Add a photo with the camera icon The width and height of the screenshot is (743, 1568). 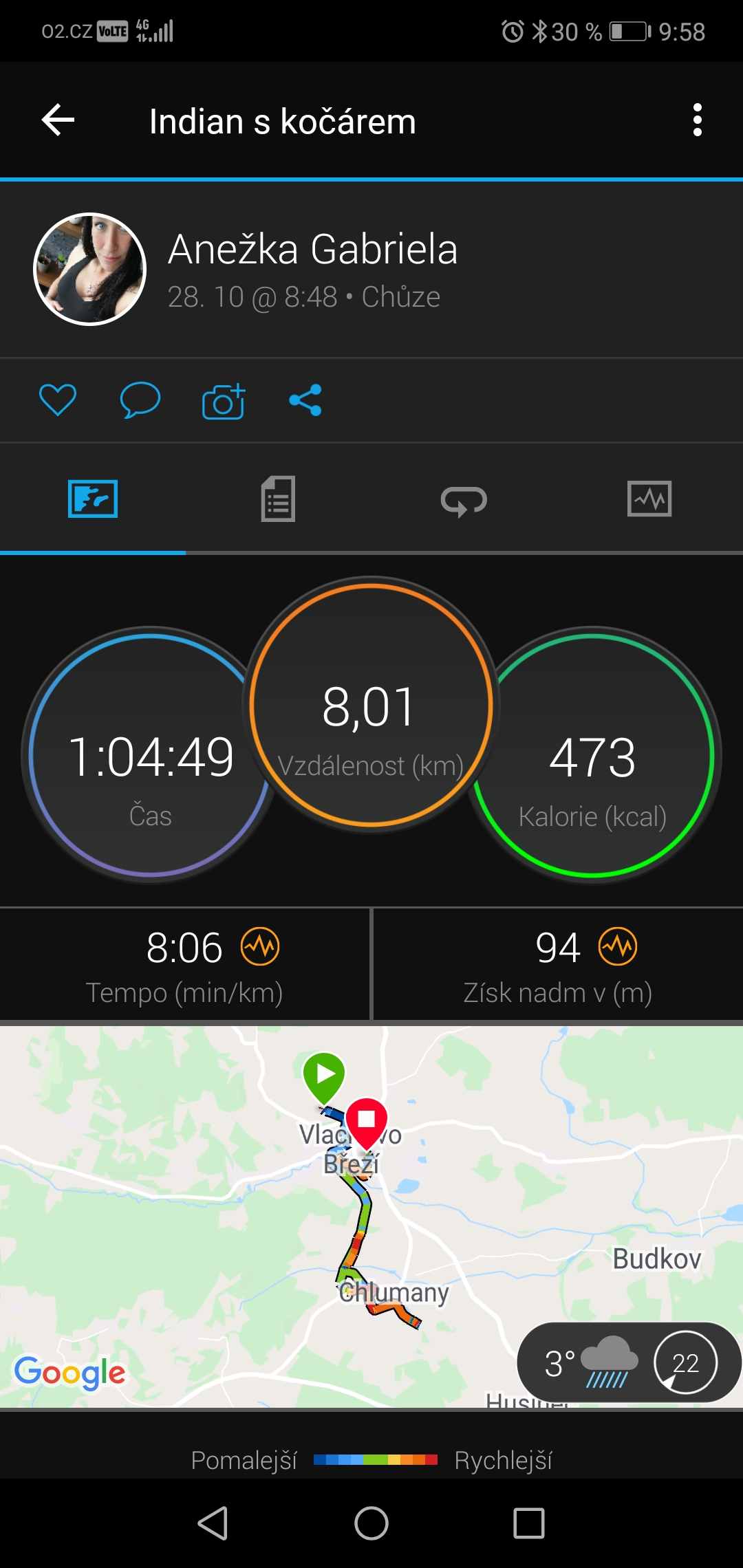[224, 401]
